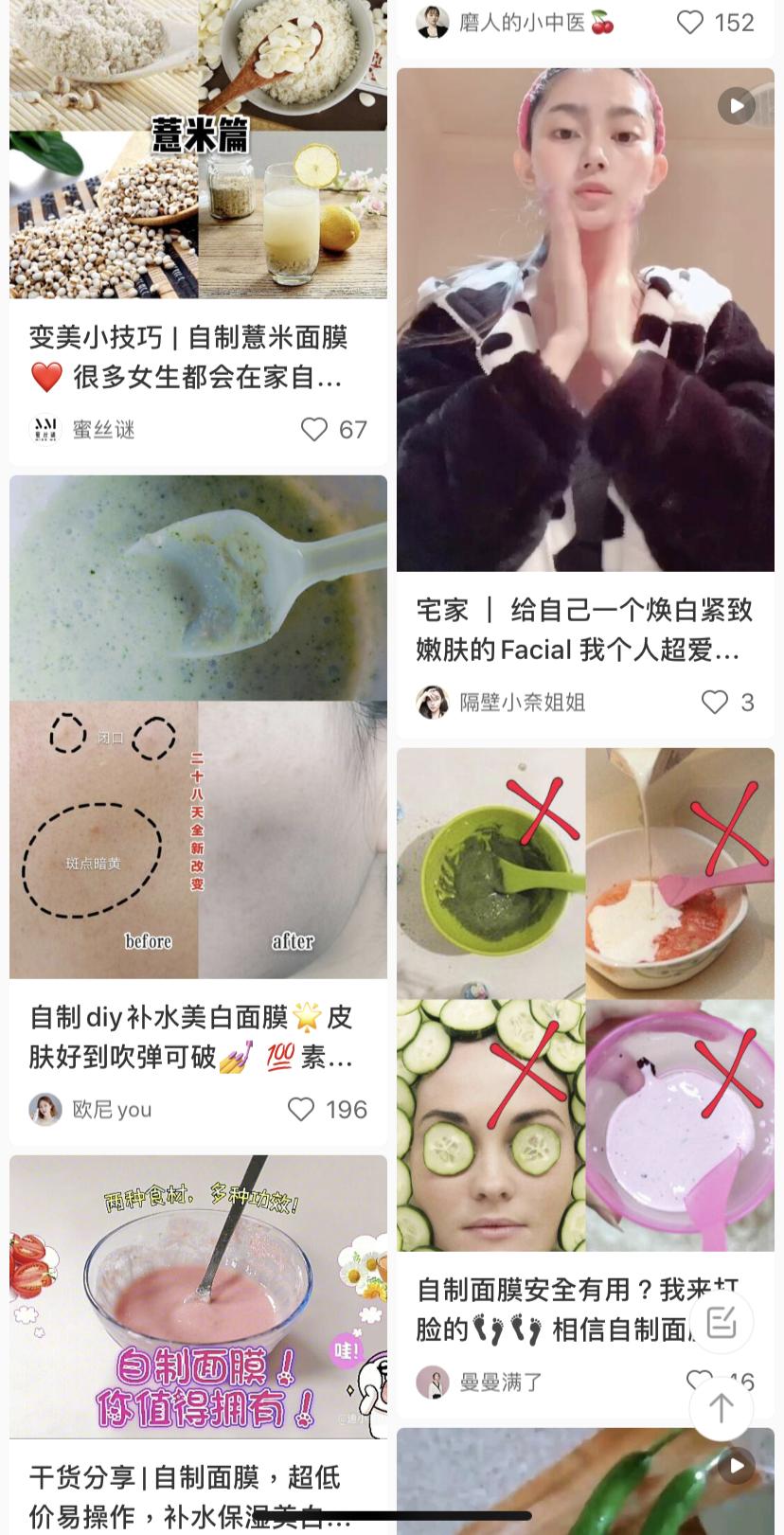Open the compose note icon at bottom right

(x=722, y=1322)
